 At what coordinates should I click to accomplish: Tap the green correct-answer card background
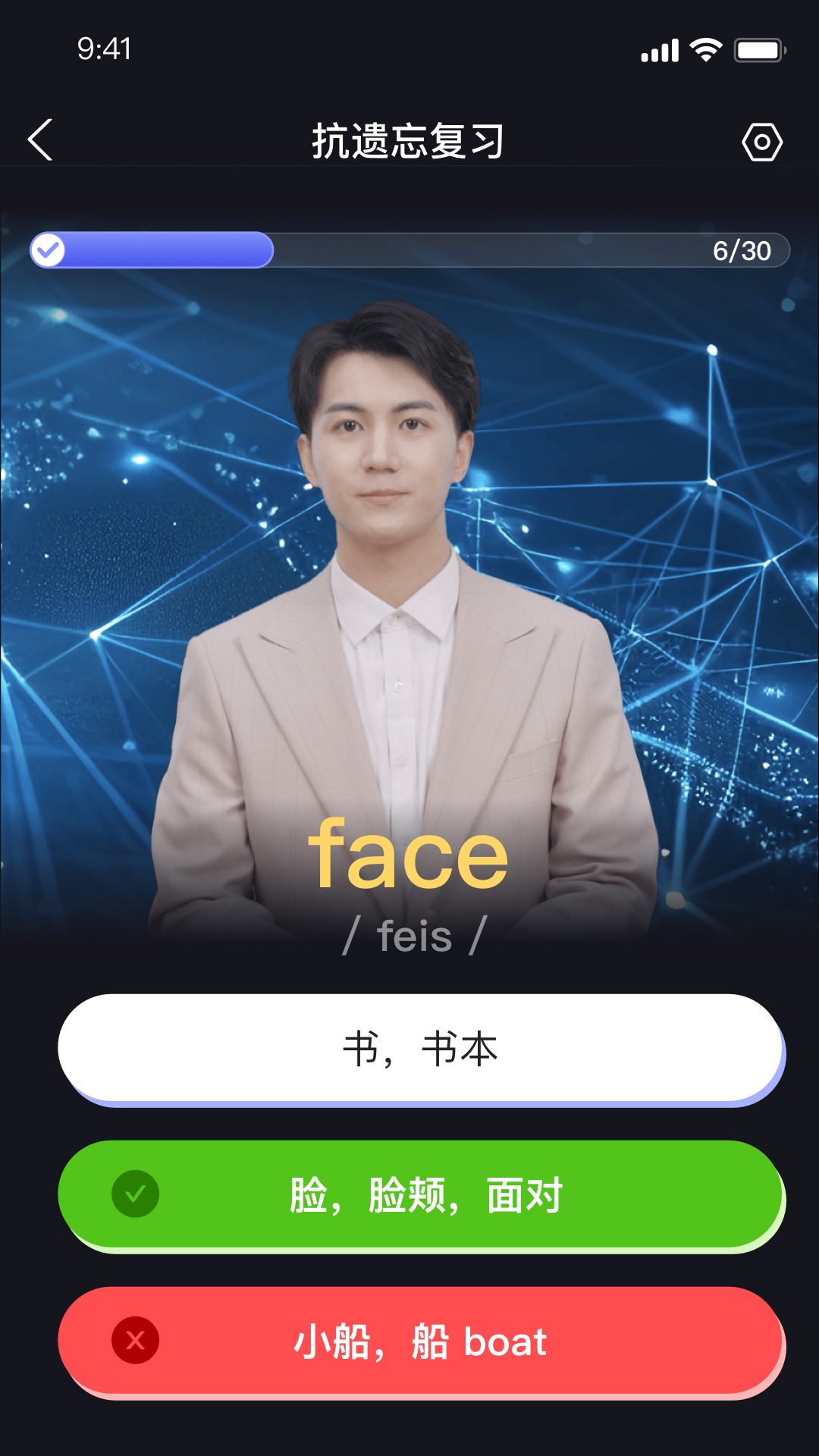645,1194
